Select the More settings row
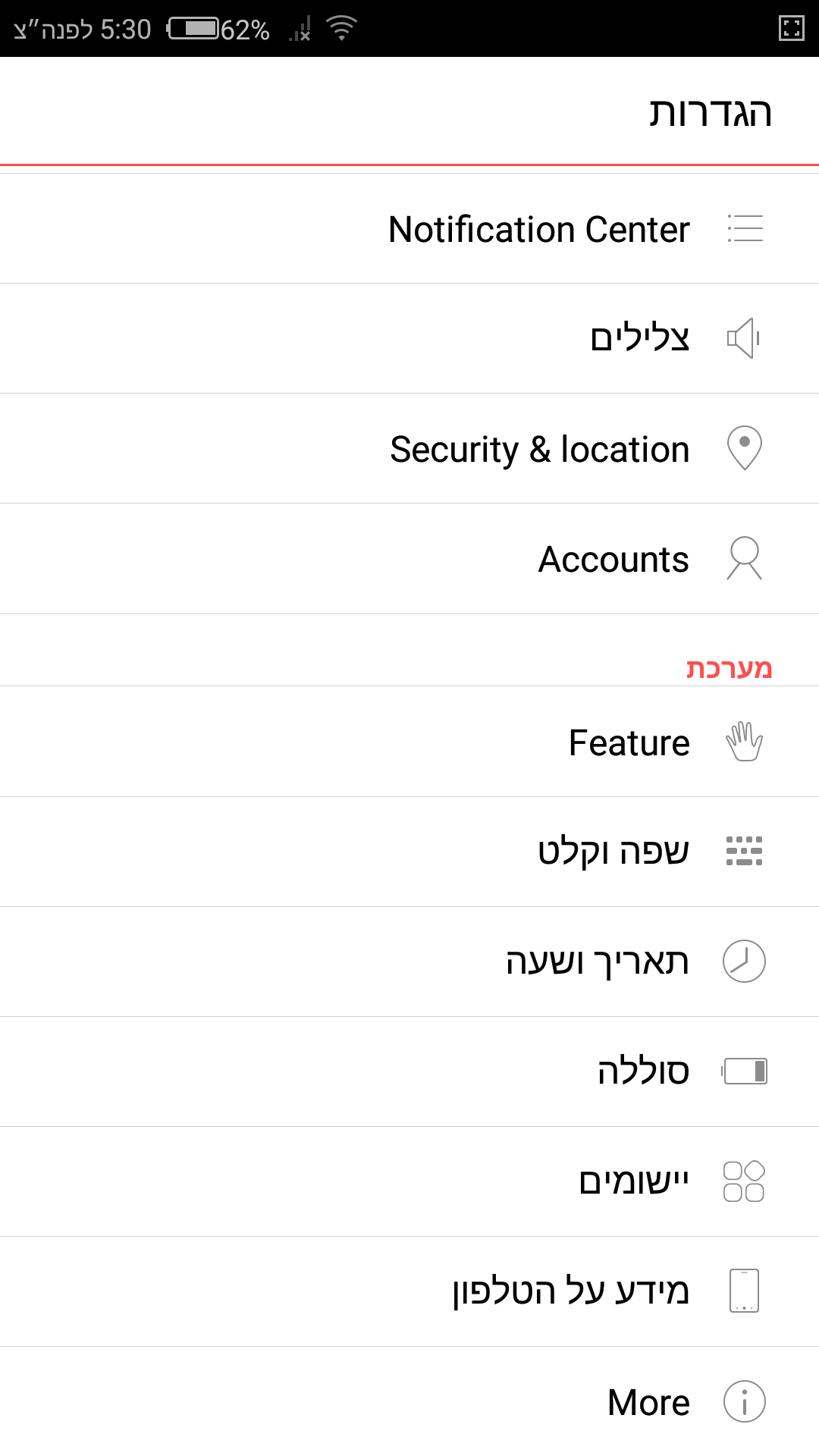 (x=648, y=1402)
